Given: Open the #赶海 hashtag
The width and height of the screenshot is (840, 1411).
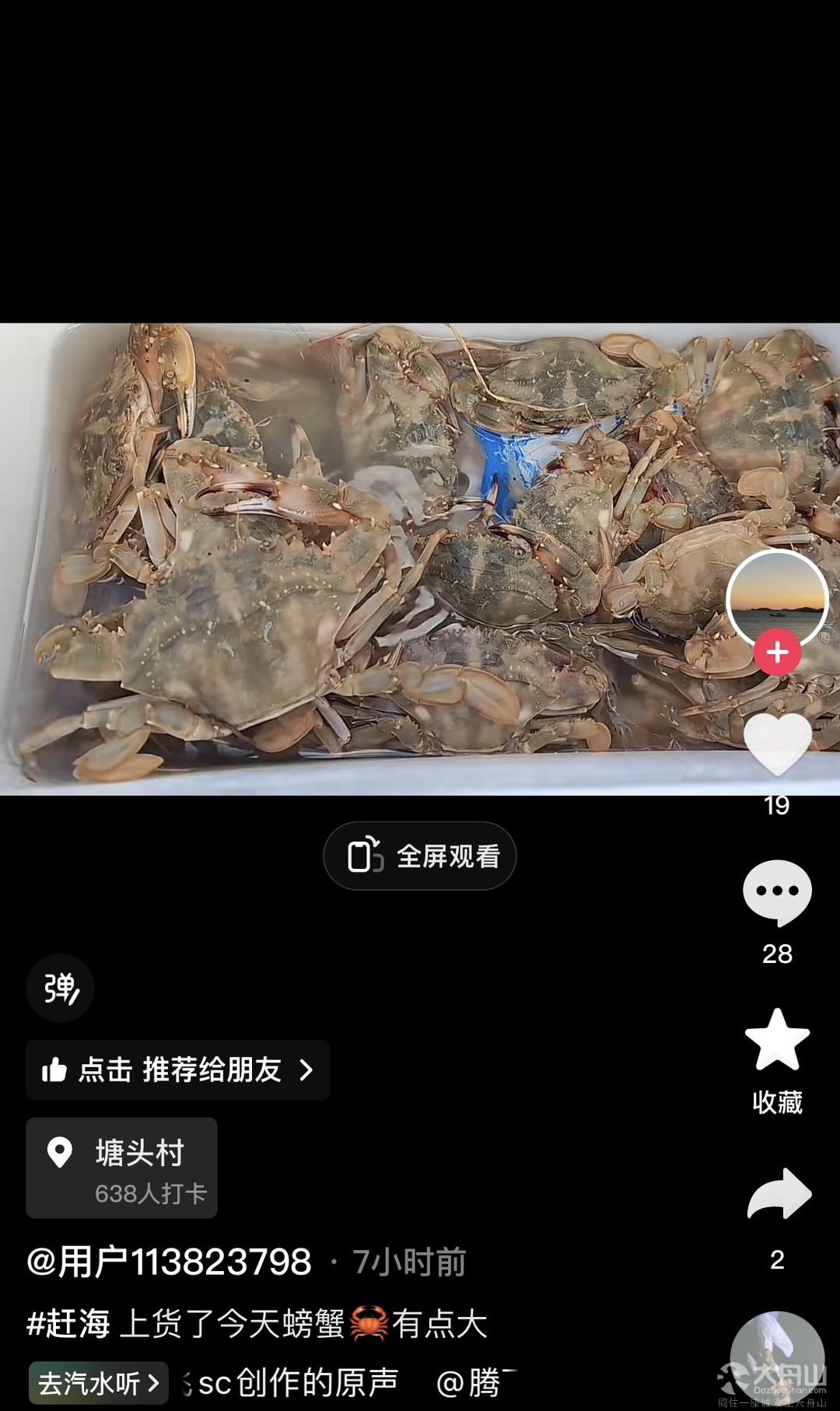Looking at the screenshot, I should (x=68, y=1323).
